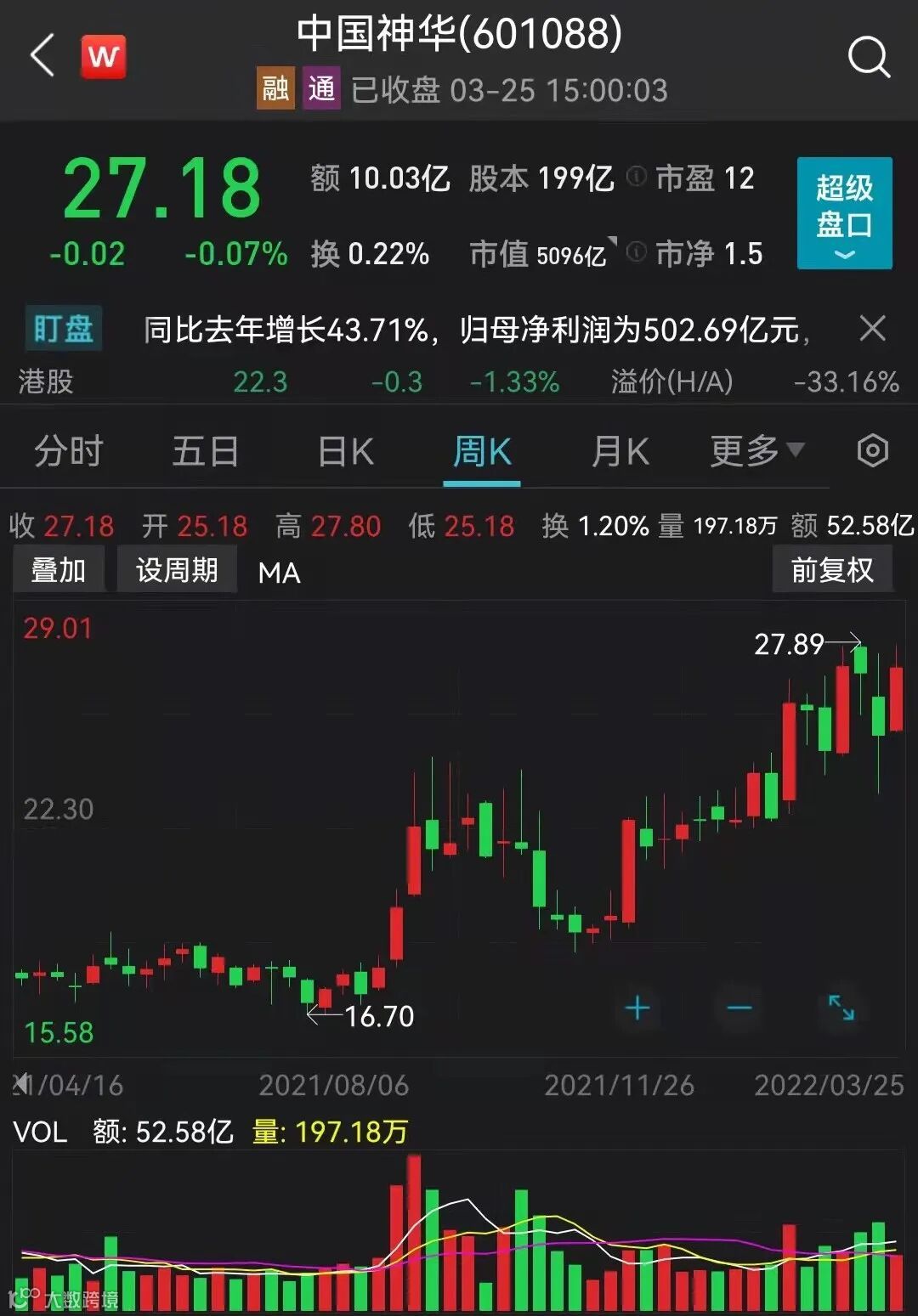Switch to the 分时 chart tab
Screen dimensions: 918x1316
[x=68, y=451]
